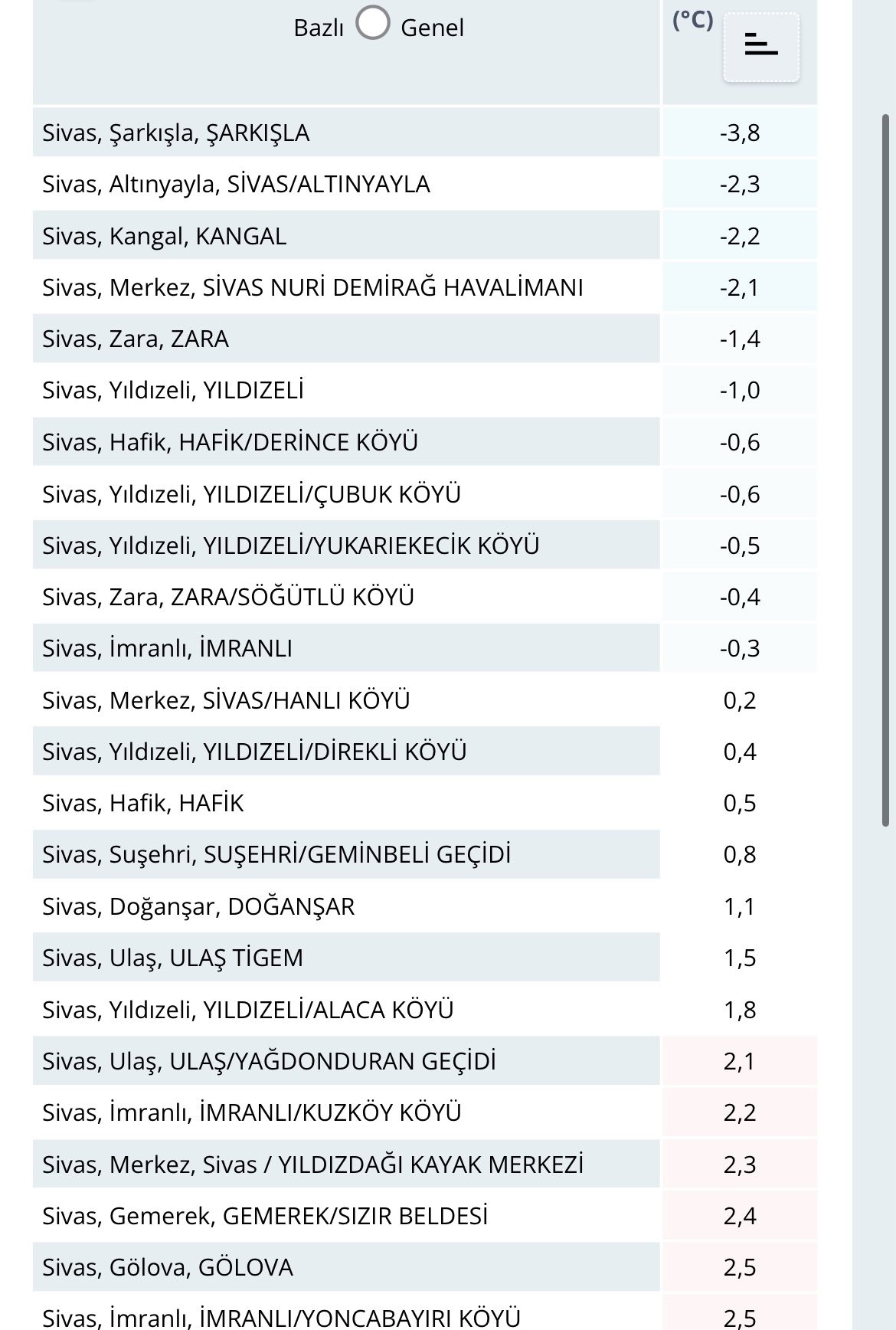Viewport: 896px width, 1330px height.
Task: Select the Bazlı / Genel radio button
Action: click(x=373, y=24)
